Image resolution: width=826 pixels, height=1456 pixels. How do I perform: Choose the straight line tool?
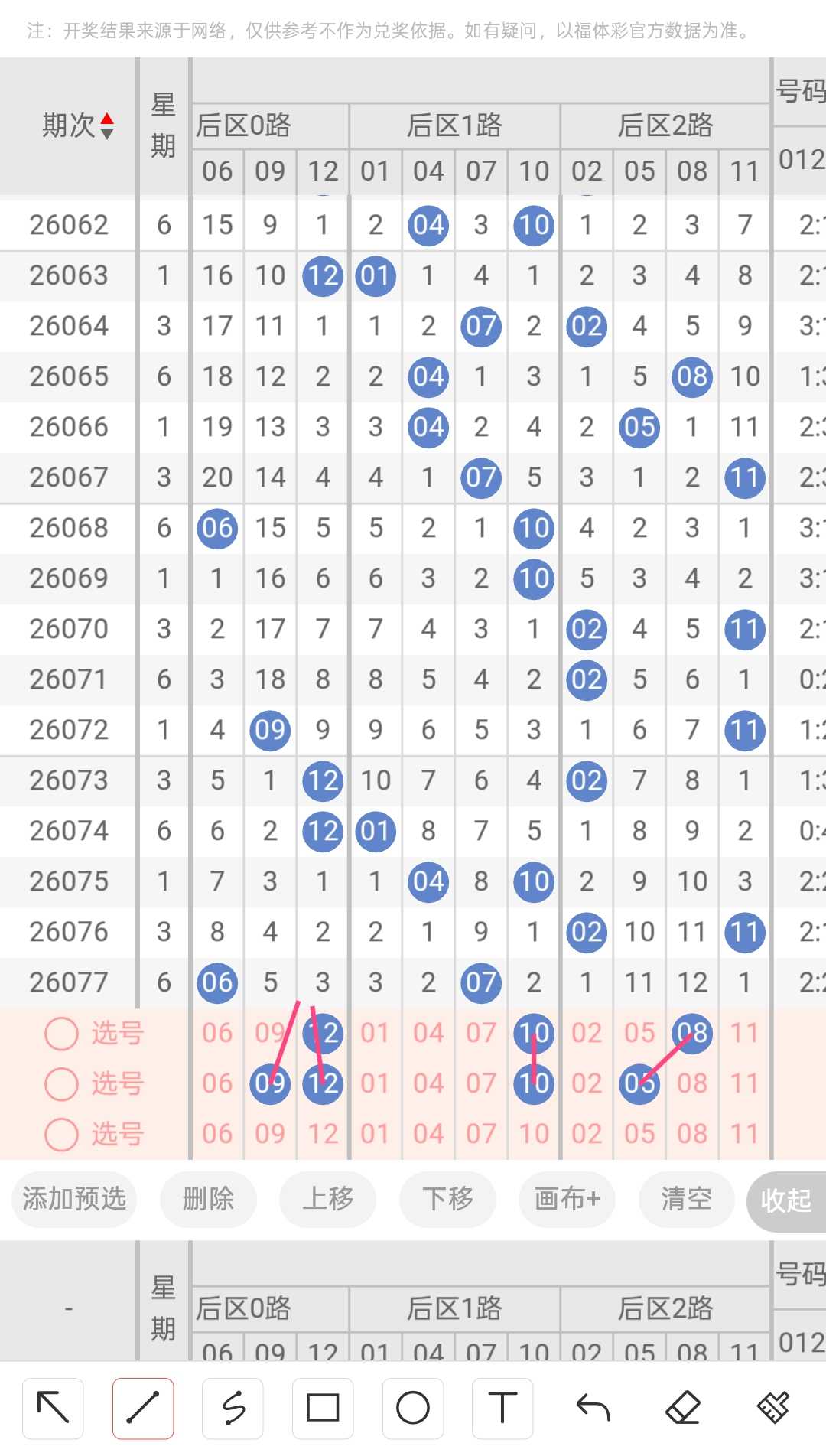coord(143,1409)
